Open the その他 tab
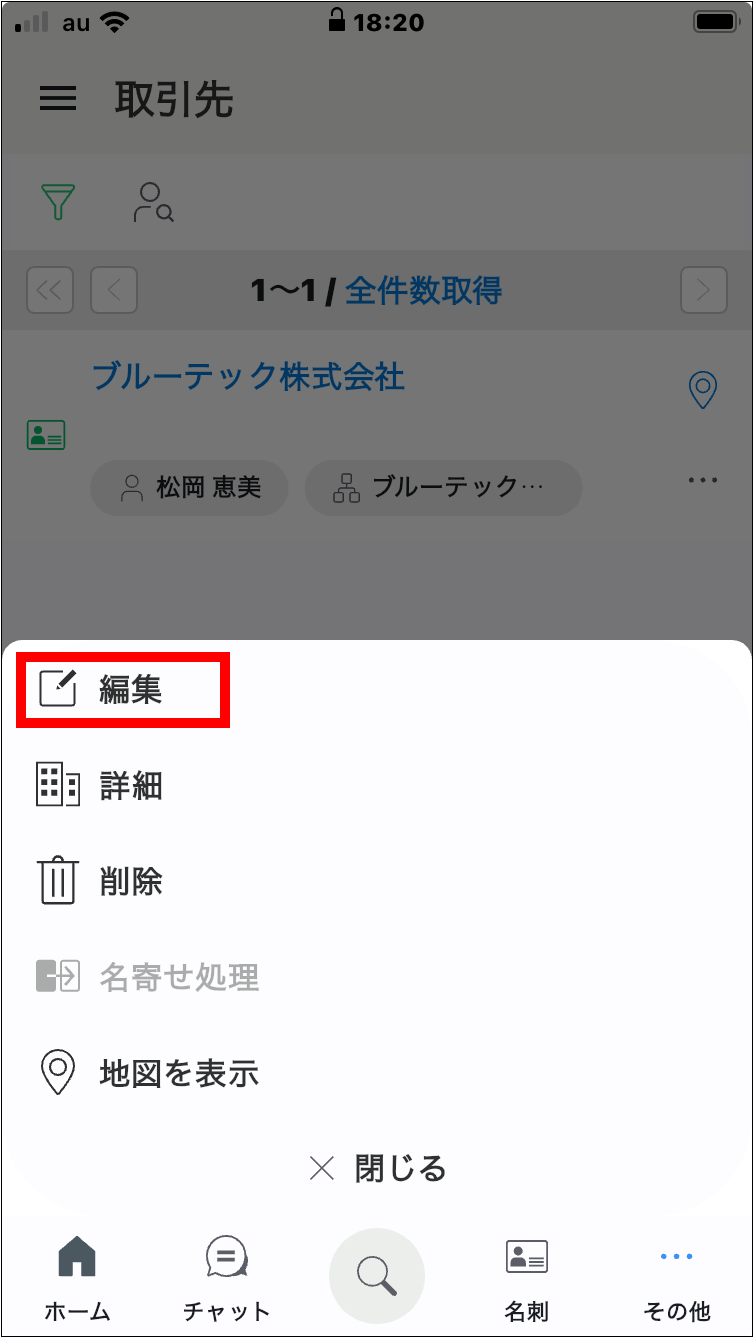This screenshot has height=1337, width=753. coord(677,1277)
